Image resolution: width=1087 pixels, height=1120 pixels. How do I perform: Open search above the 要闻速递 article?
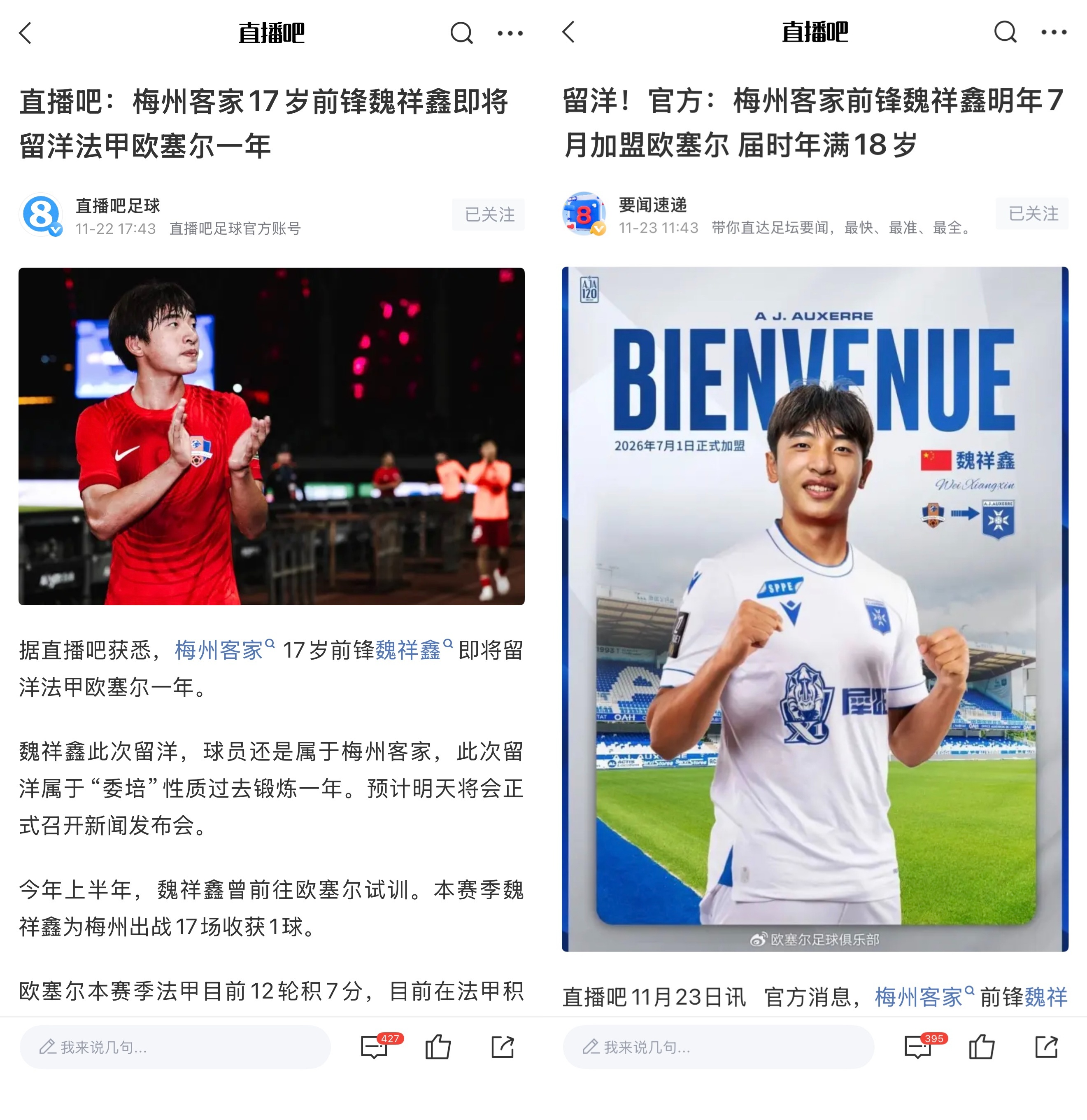point(1005,32)
